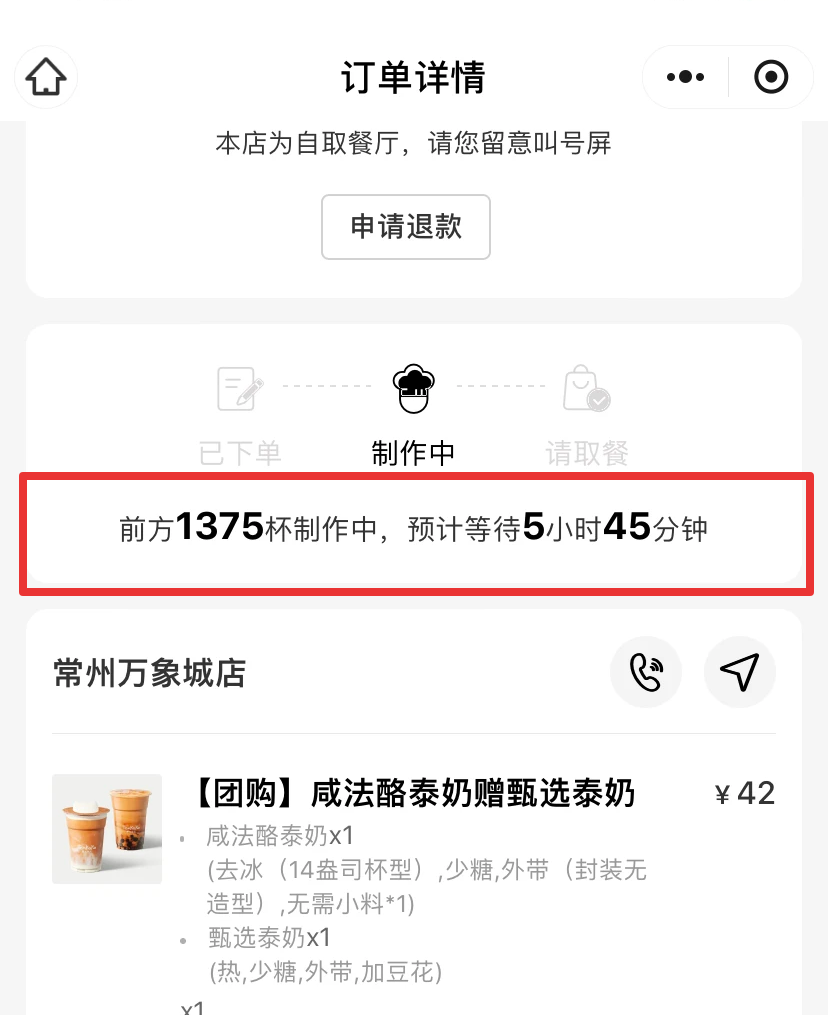Tap the estimated wait time 5小时45分钟 text
Viewport: 828px width, 1015px height.
click(617, 529)
